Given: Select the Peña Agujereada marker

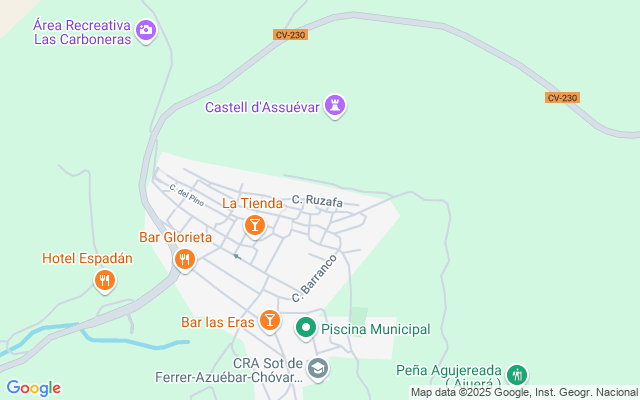Looking at the screenshot, I should [516, 375].
